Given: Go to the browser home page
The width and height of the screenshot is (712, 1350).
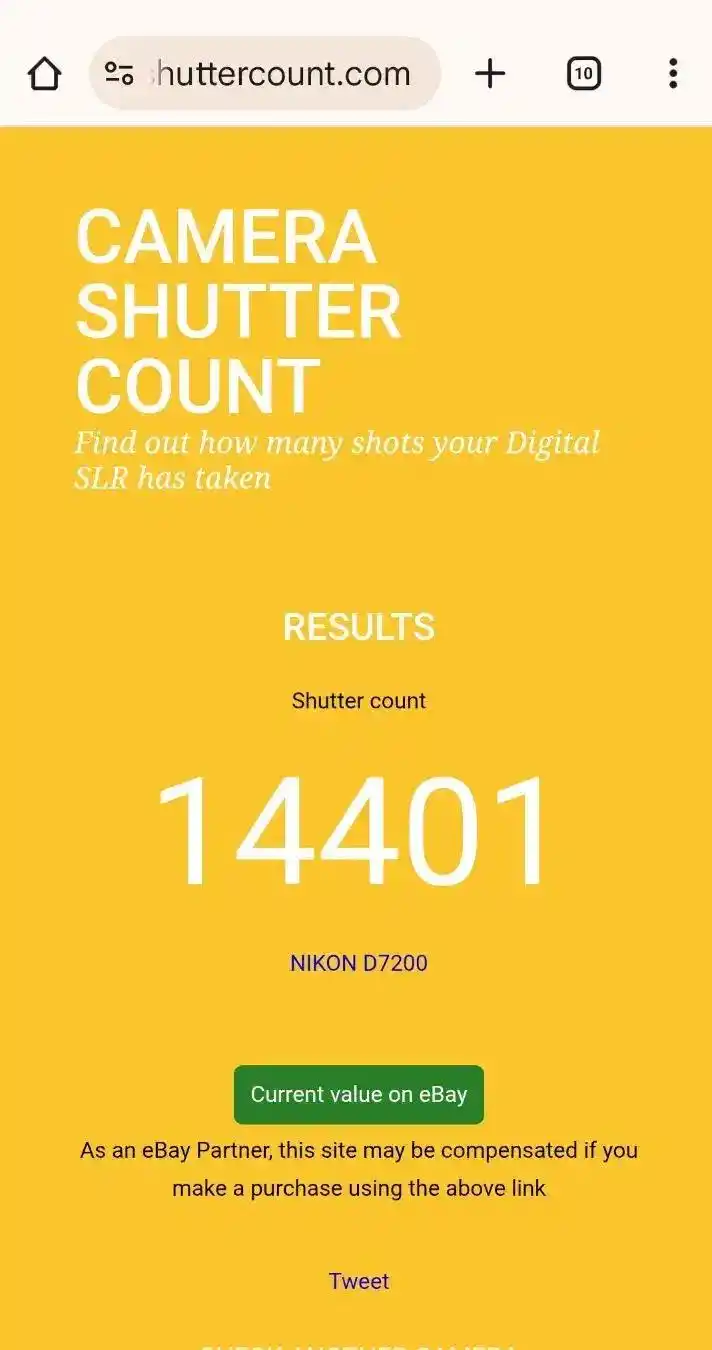Looking at the screenshot, I should pos(44,74).
